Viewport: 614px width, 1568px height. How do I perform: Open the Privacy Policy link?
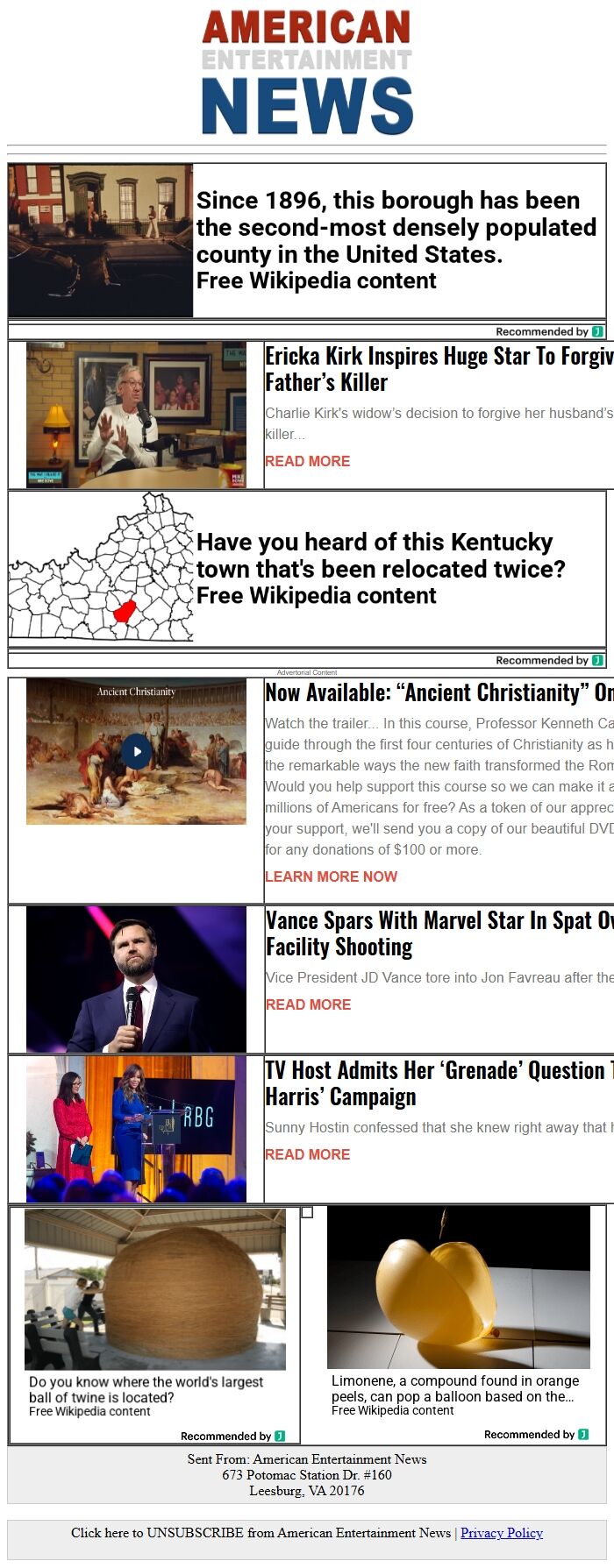coord(501,1532)
